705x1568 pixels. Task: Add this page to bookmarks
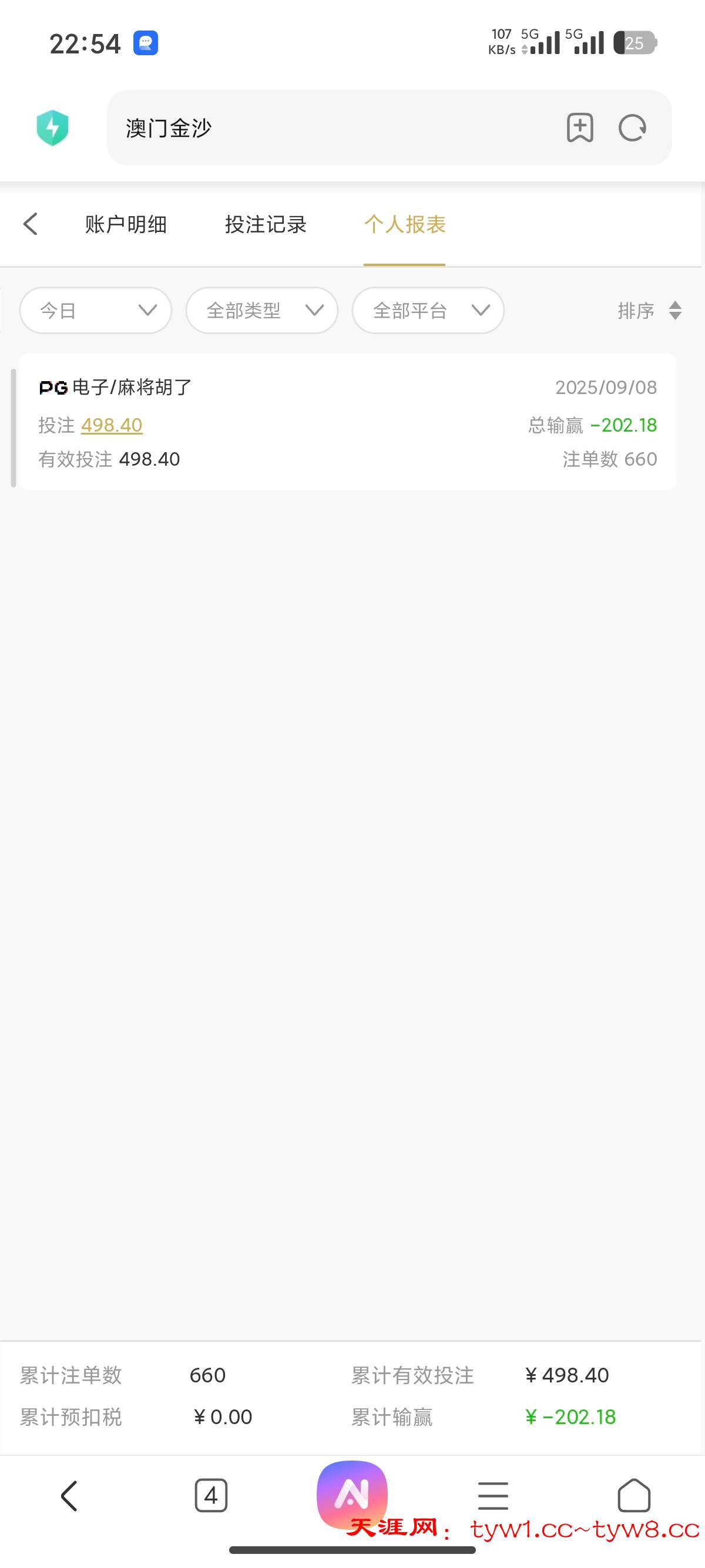580,128
